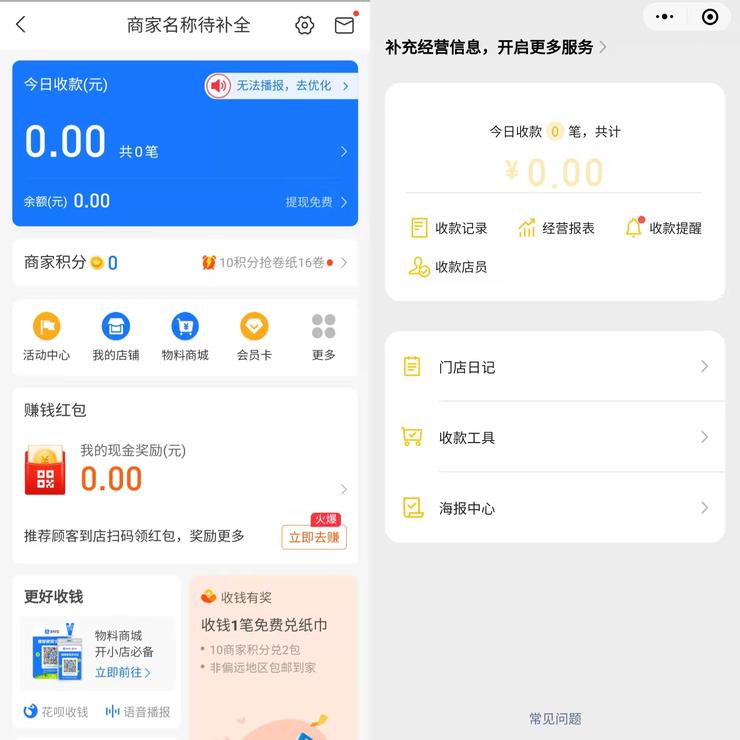Screen dimensions: 740x740
Task: View 收款记录
Action: point(449,228)
